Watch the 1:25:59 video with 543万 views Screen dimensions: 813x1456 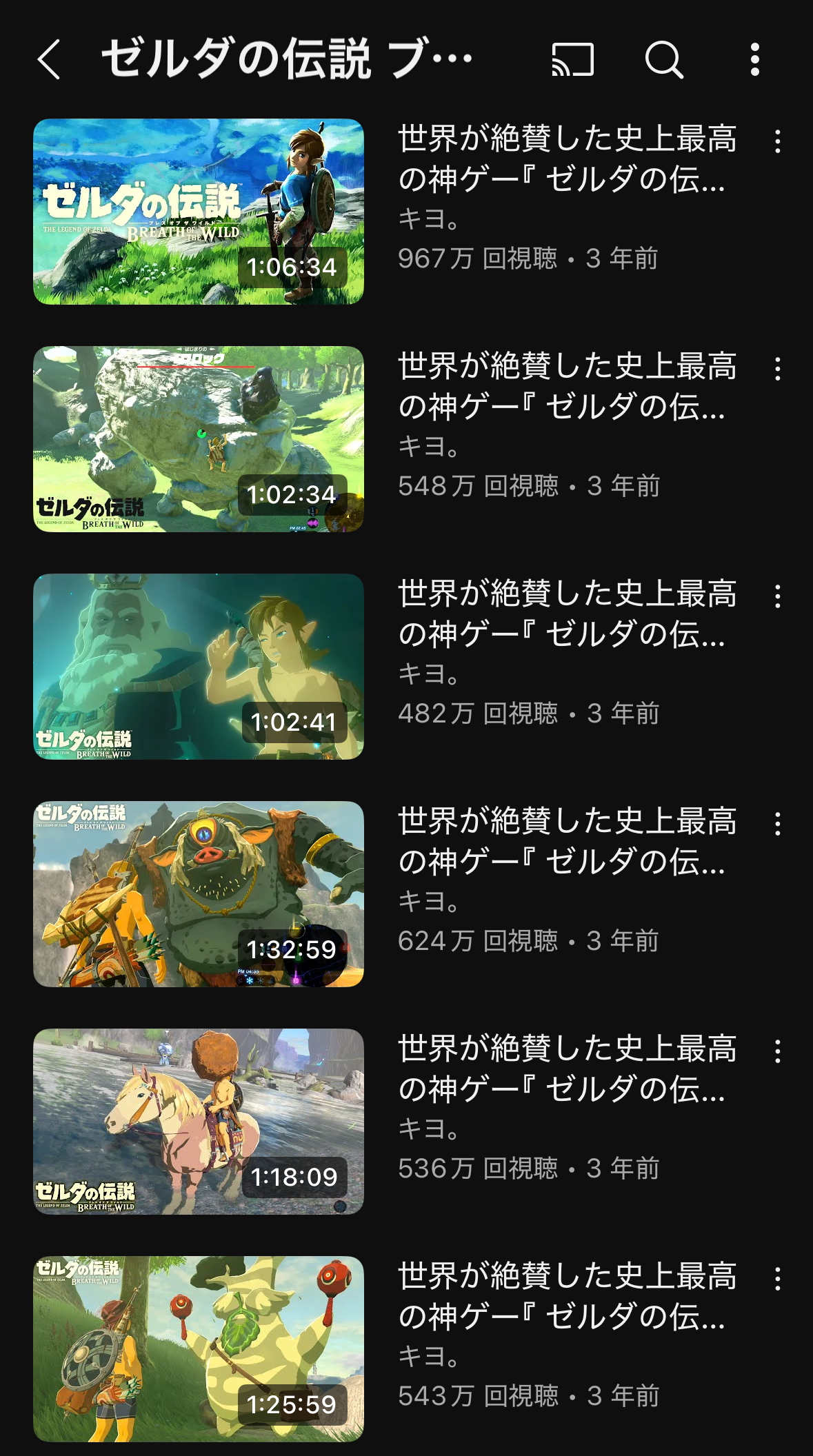click(199, 1349)
